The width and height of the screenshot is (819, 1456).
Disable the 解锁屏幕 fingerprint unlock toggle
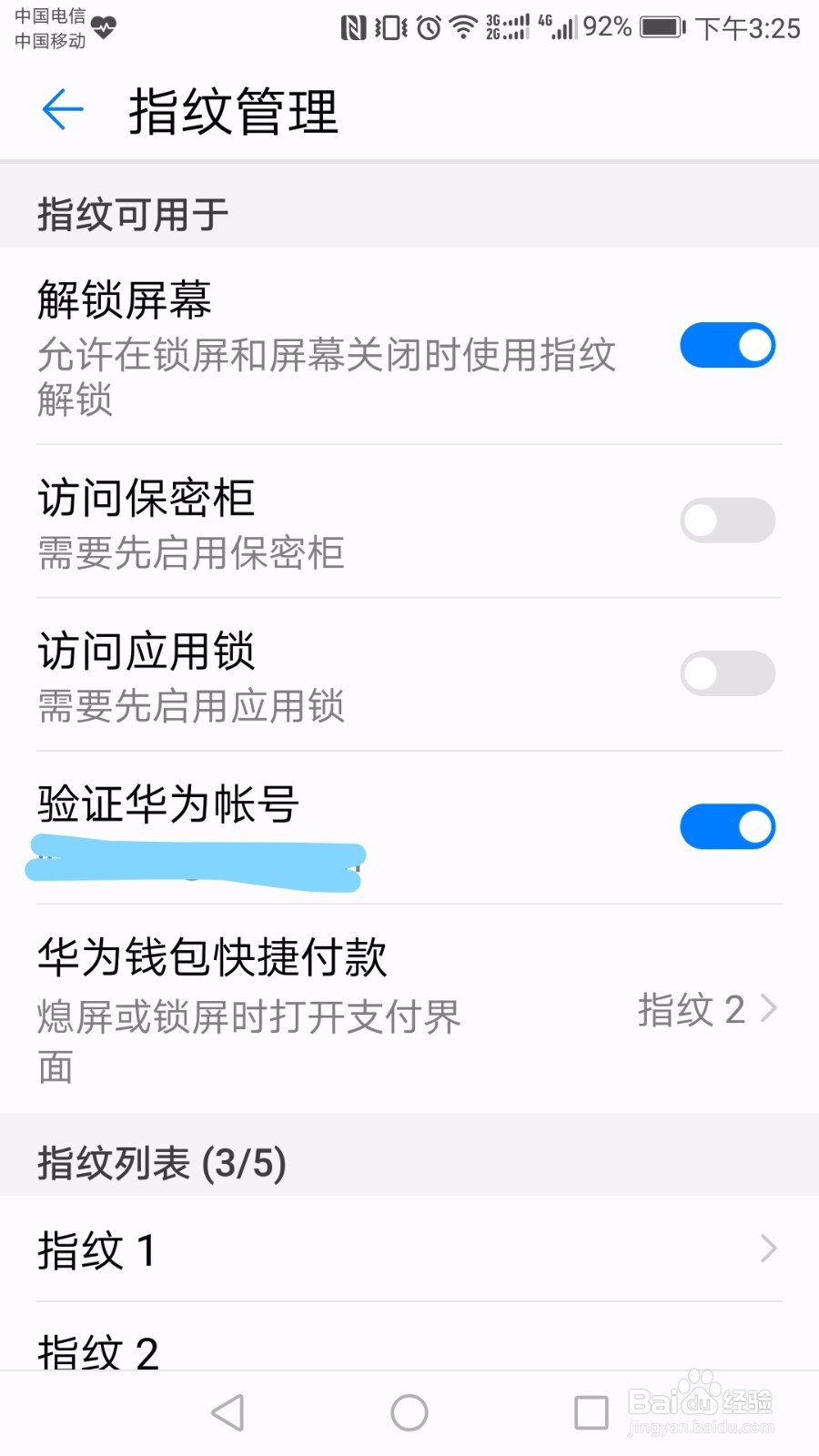pos(727,345)
